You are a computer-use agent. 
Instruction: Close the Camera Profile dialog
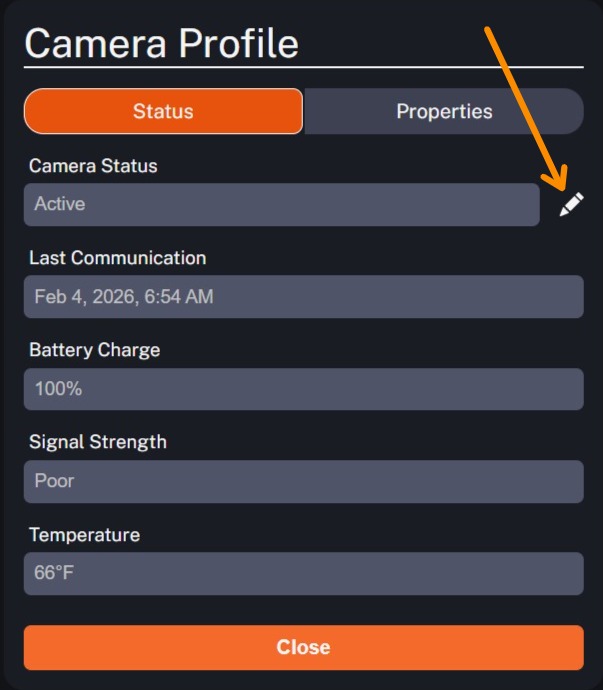303,647
